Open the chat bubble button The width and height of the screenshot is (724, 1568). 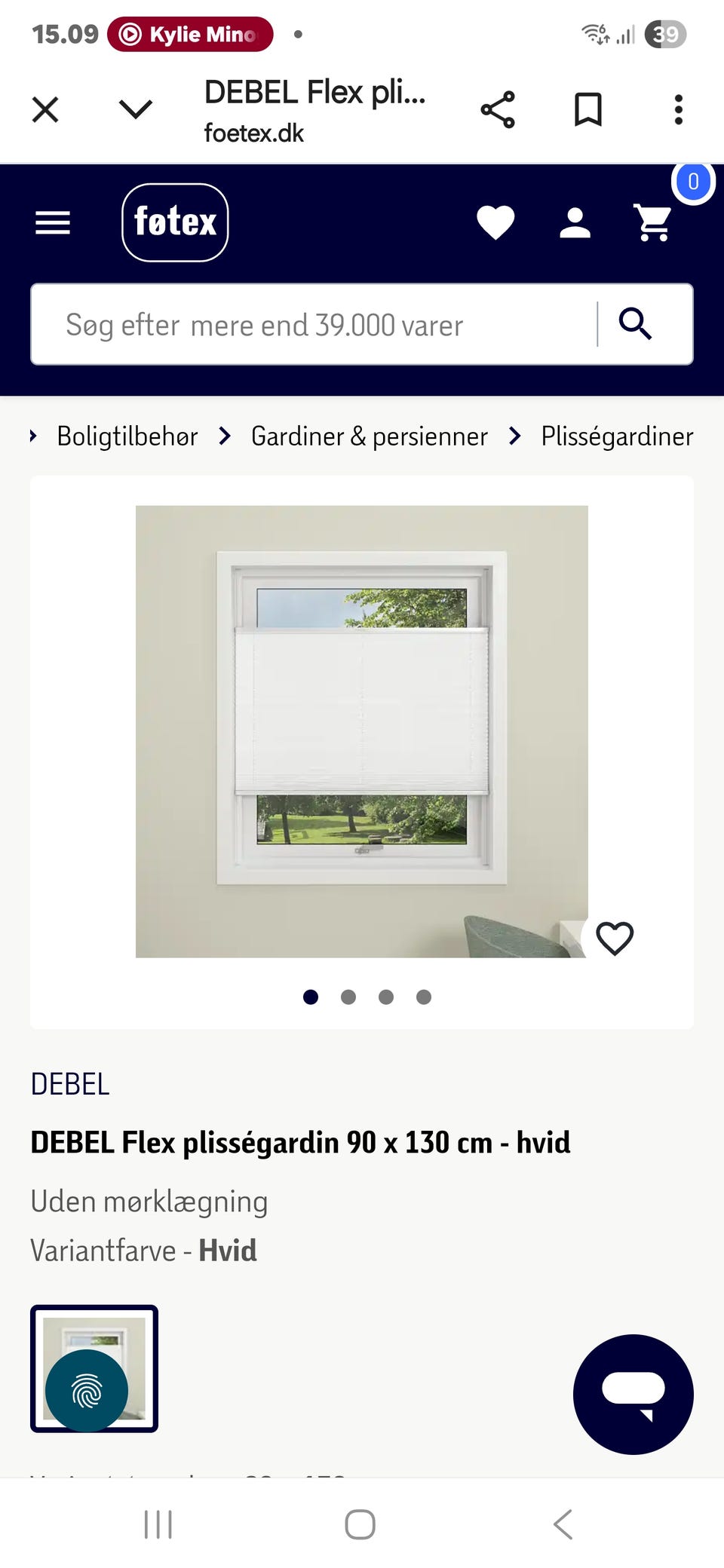pyautogui.click(x=633, y=1395)
